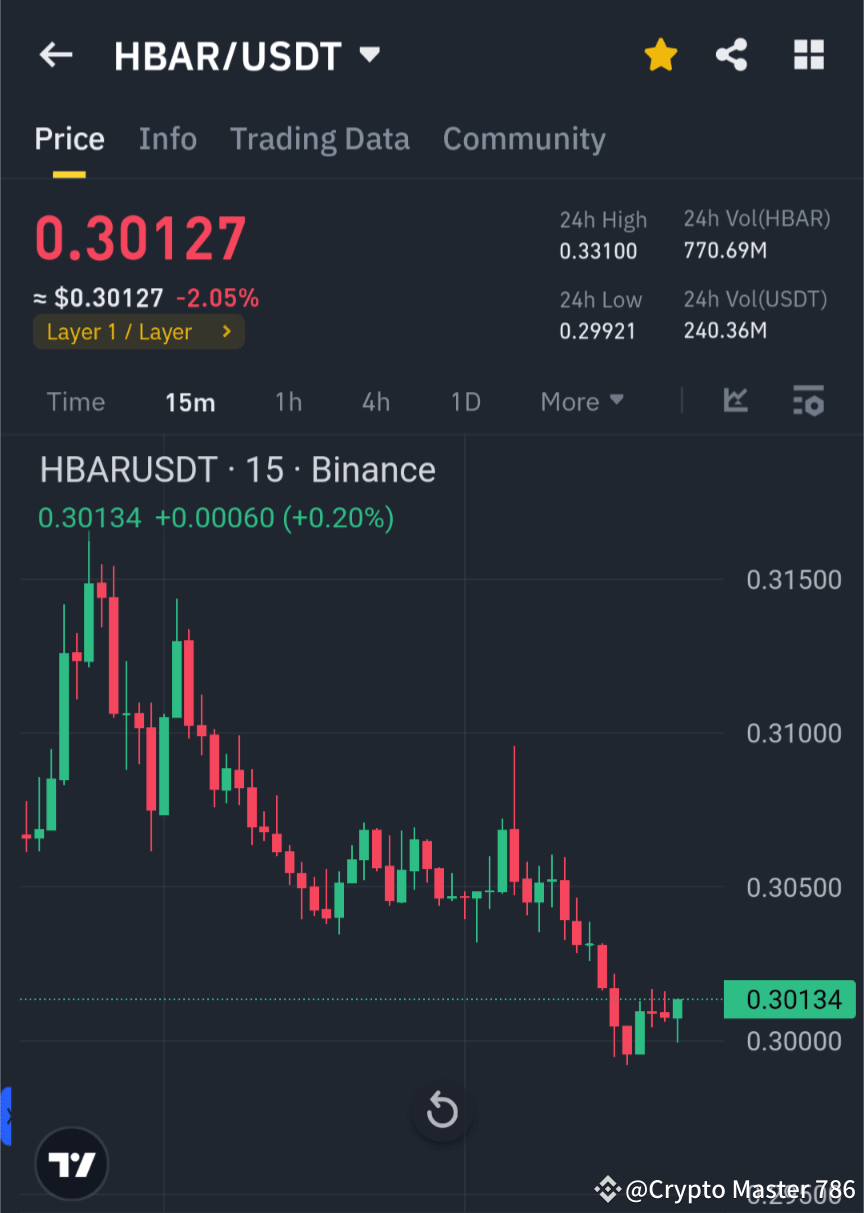This screenshot has height=1213, width=864.
Task: Open the share options
Action: [732, 55]
